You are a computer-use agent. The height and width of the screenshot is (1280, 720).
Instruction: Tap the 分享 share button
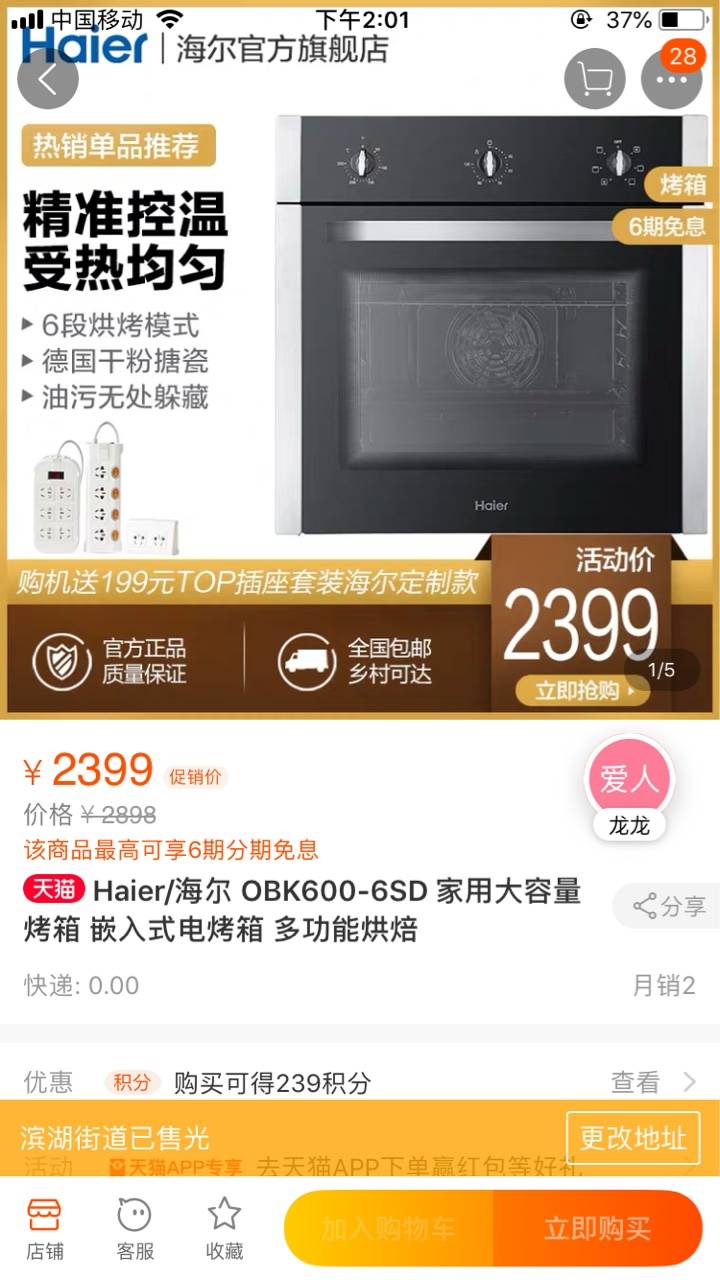point(669,907)
